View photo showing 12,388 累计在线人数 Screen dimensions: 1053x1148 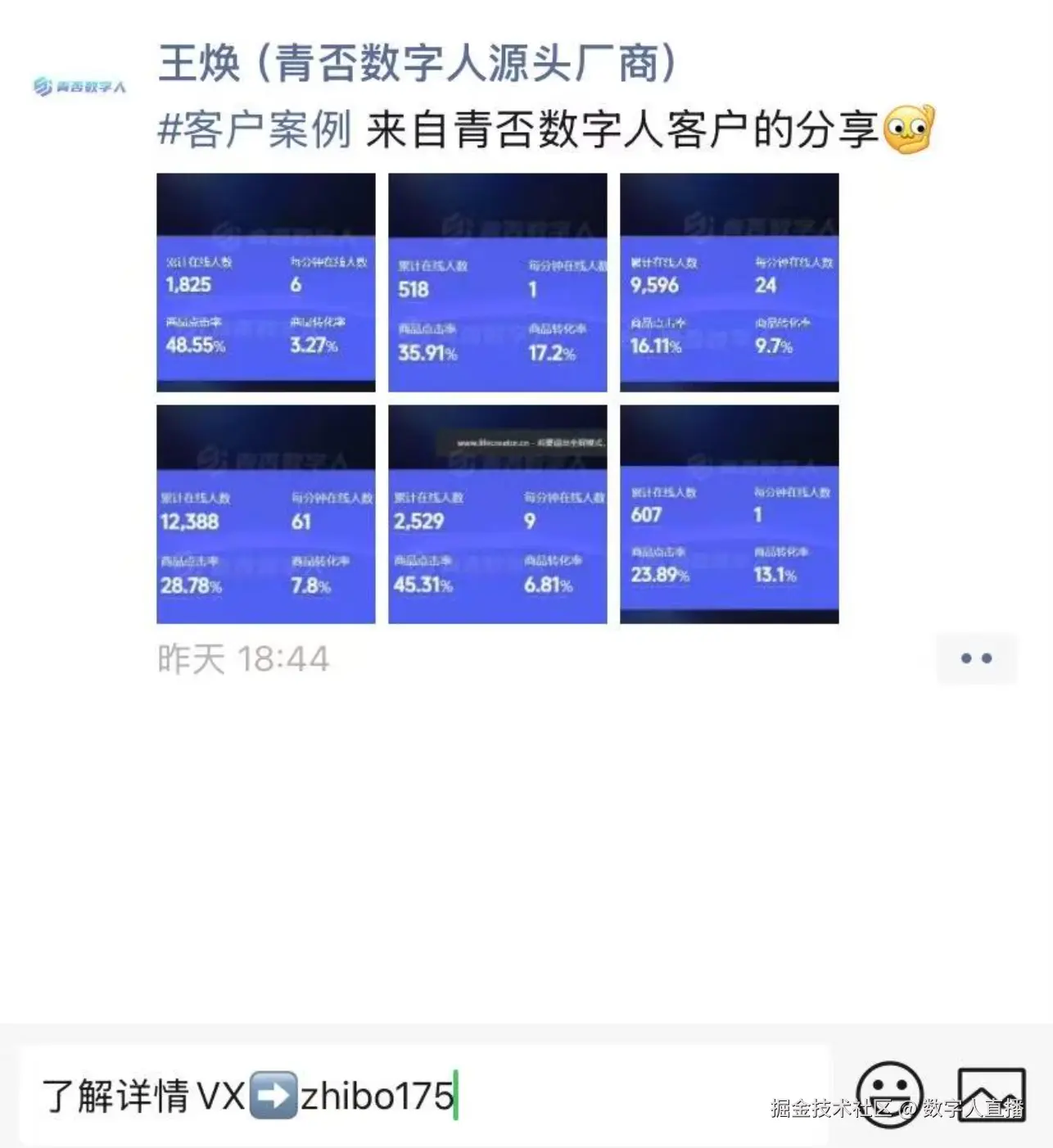(x=265, y=513)
